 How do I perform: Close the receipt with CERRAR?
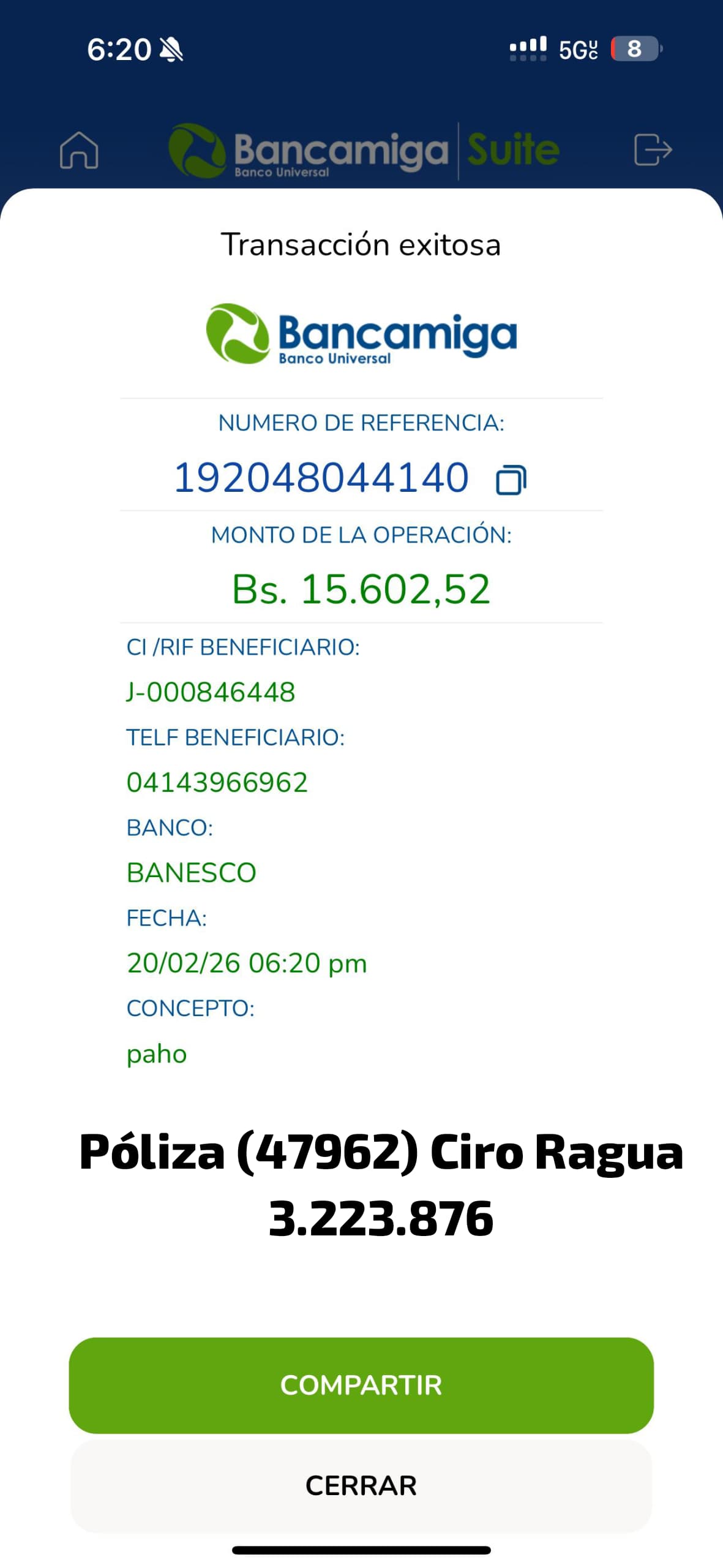361,1485
